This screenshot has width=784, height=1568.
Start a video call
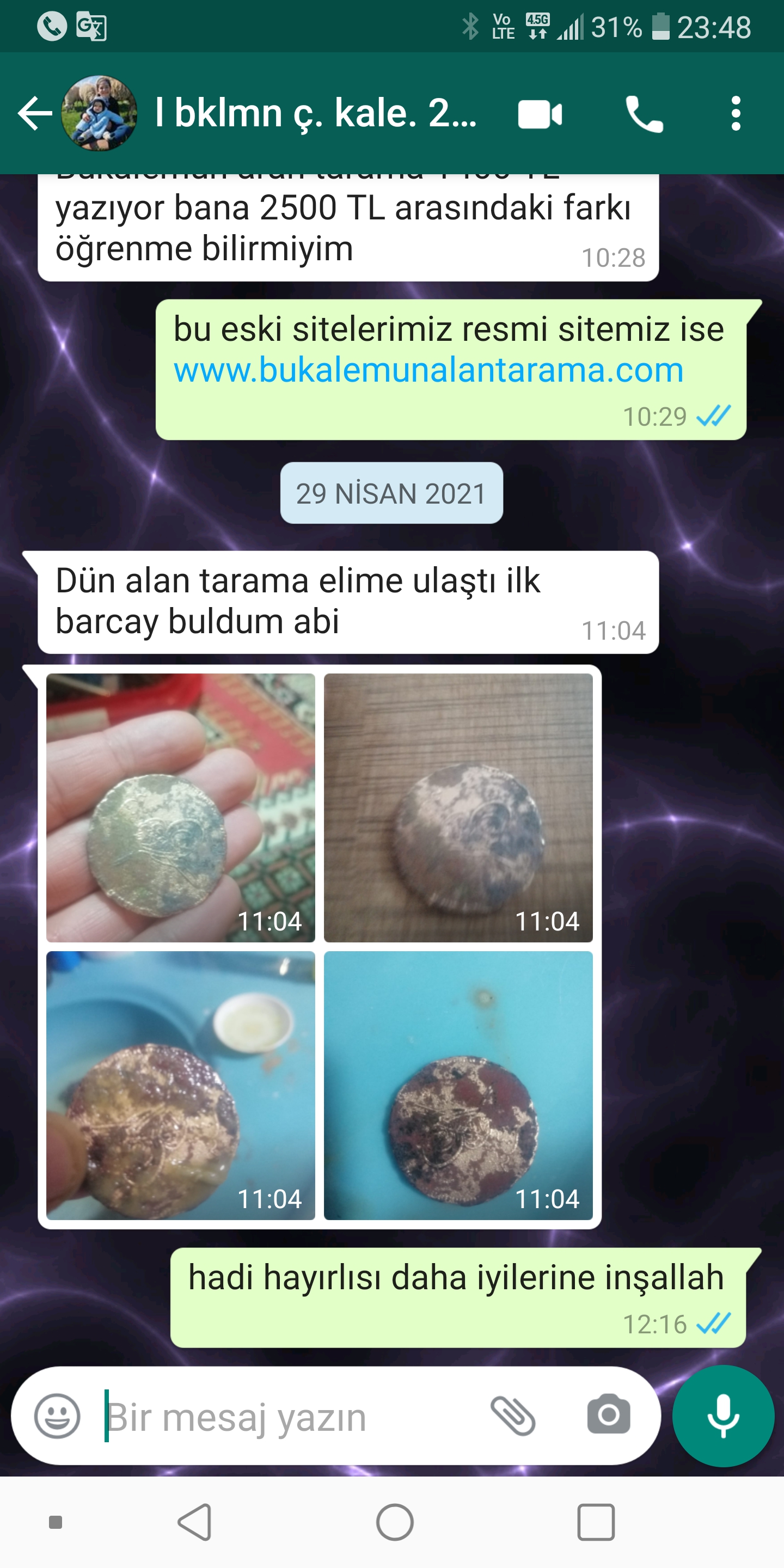[540, 114]
